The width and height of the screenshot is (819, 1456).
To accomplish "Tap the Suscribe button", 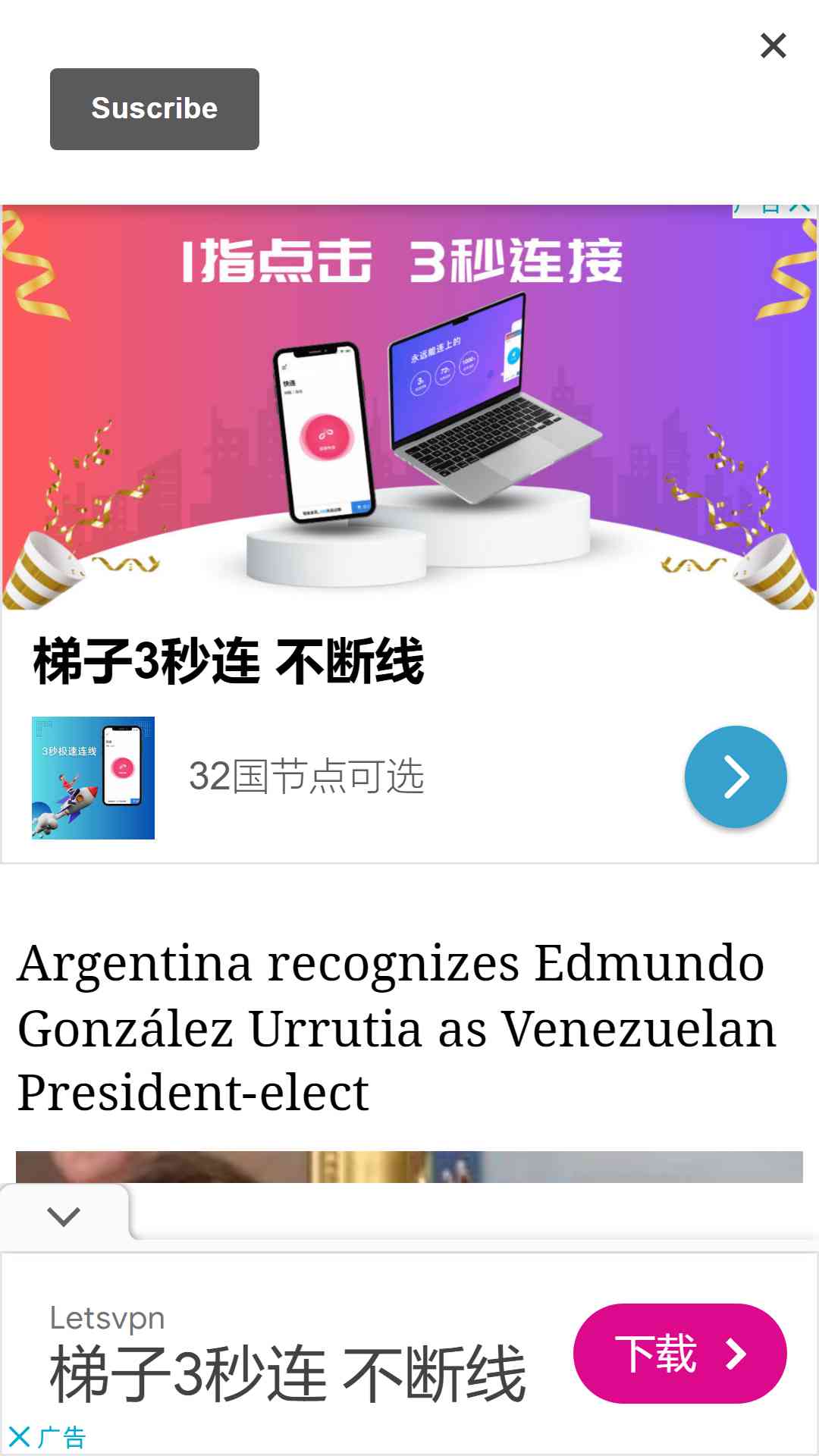I will (x=155, y=109).
